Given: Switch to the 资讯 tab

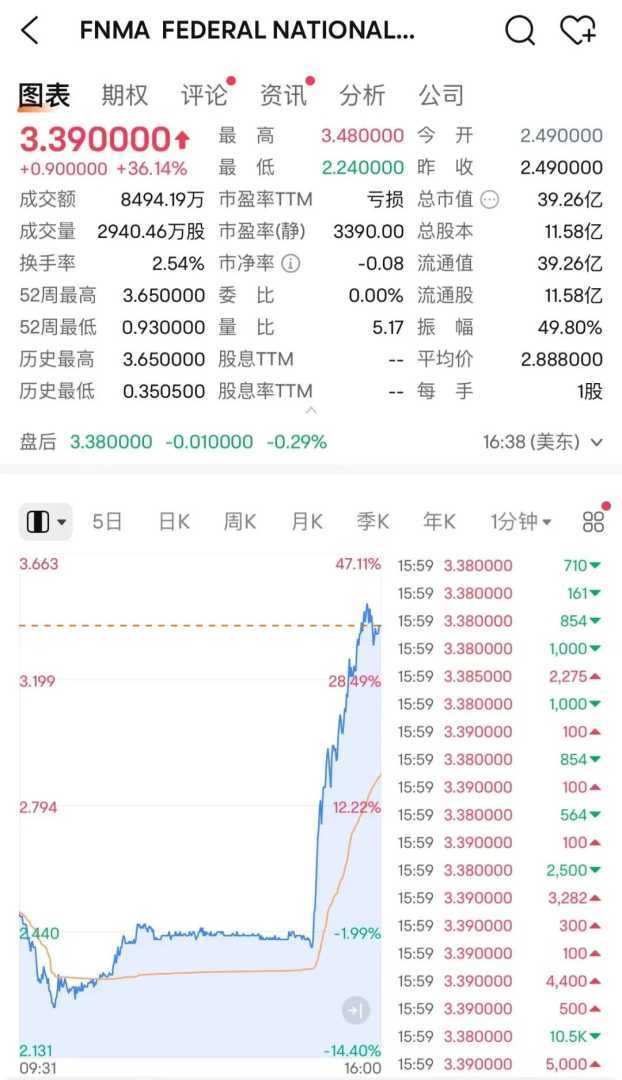Looking at the screenshot, I should [283, 95].
